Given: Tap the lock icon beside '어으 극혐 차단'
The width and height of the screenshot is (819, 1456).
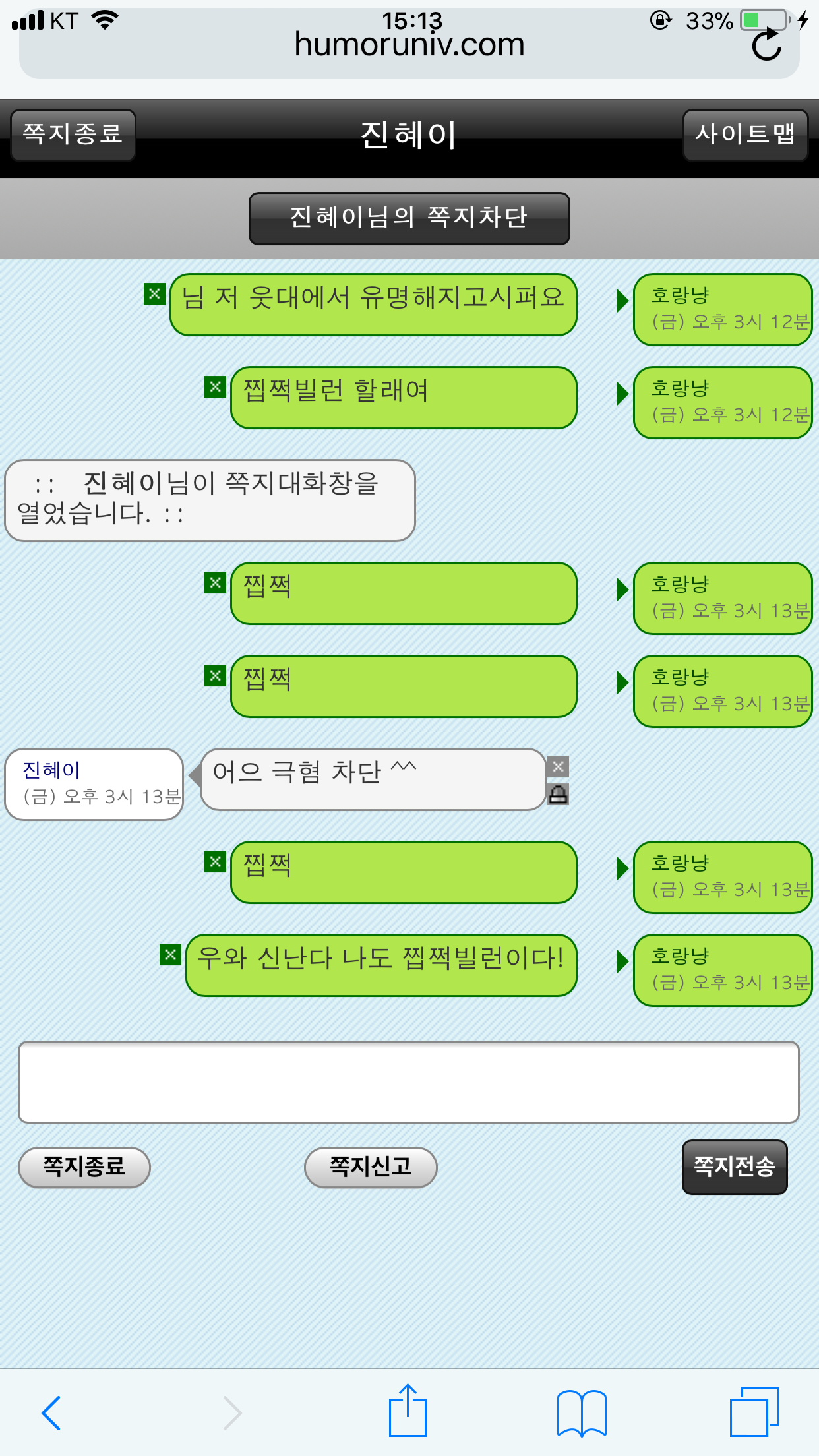Looking at the screenshot, I should click(x=558, y=795).
